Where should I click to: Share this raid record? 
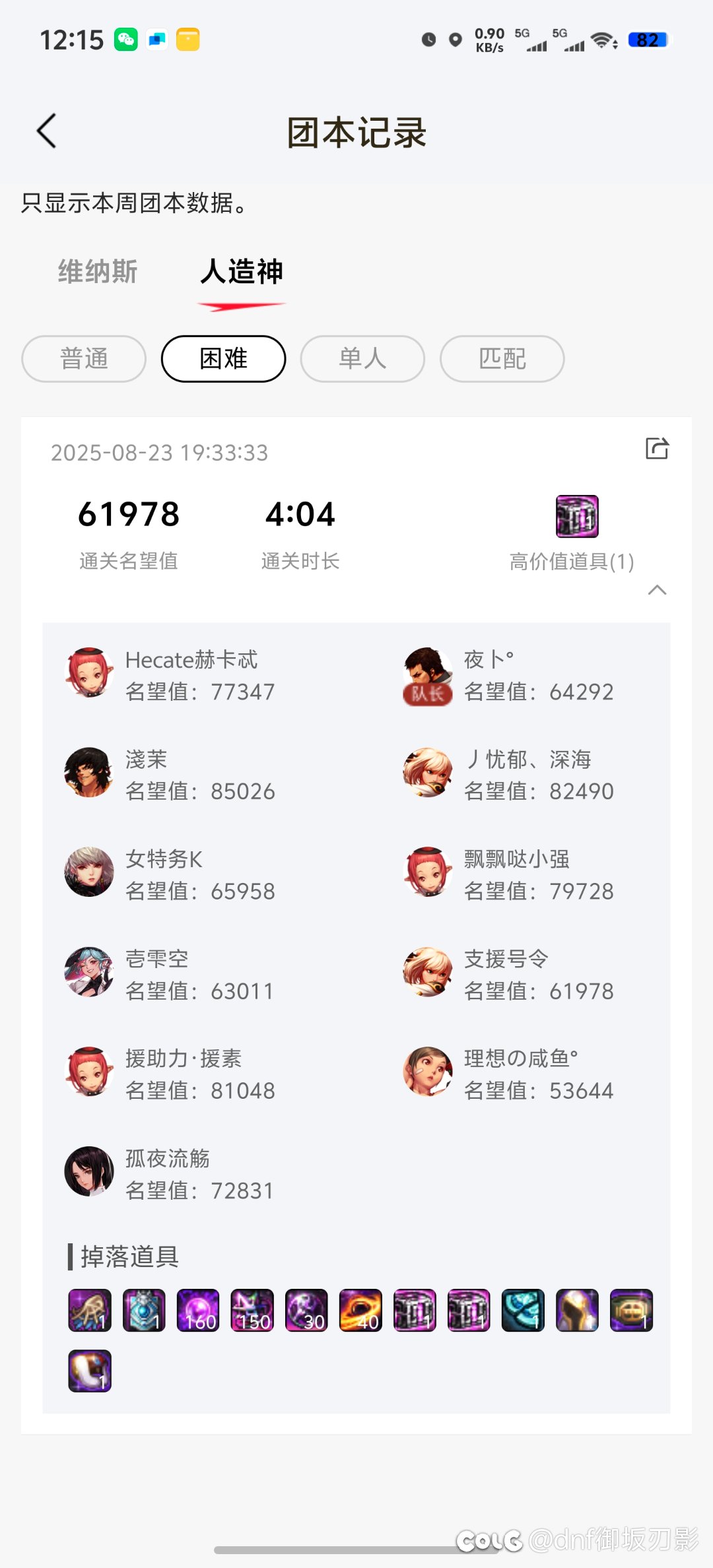click(657, 449)
